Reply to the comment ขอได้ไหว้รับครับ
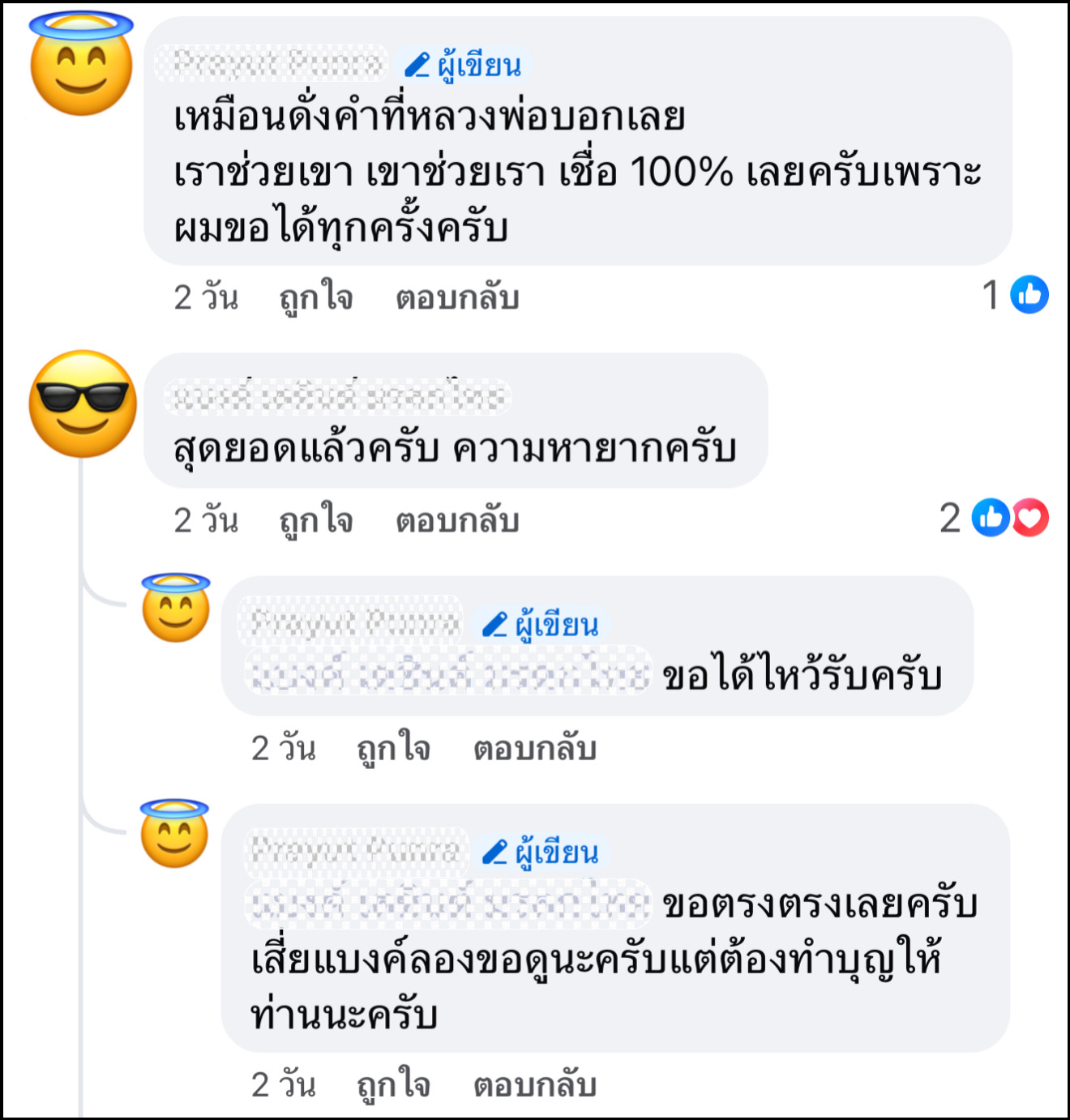 click(x=534, y=748)
